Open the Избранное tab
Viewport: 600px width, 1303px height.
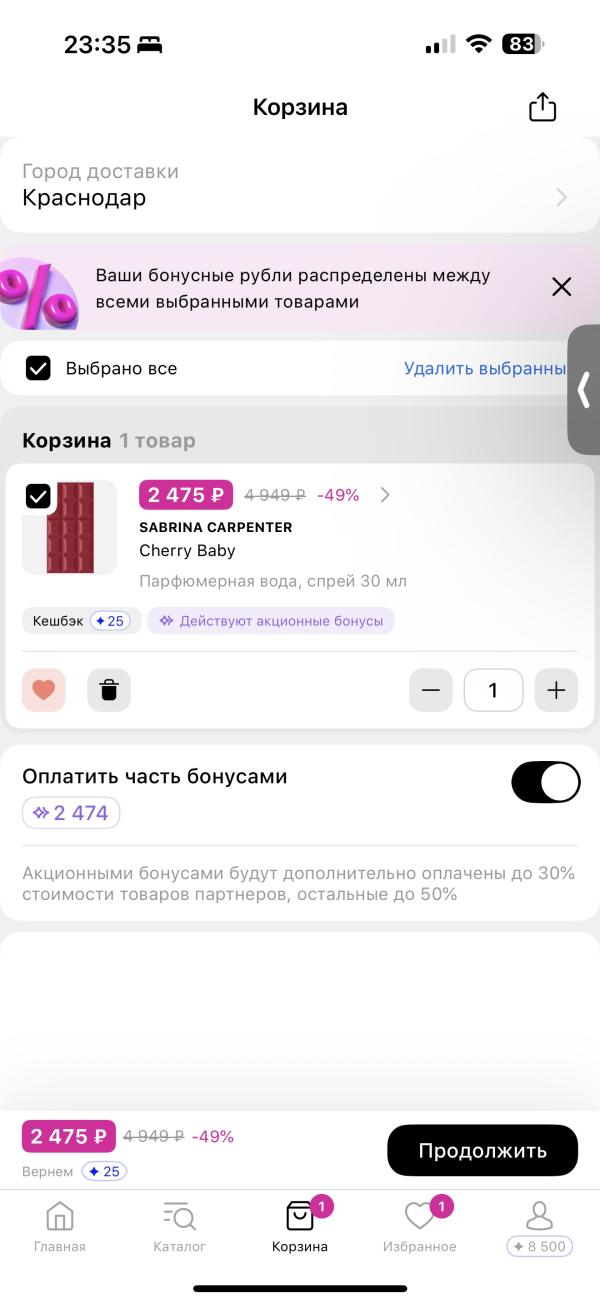coord(420,1227)
